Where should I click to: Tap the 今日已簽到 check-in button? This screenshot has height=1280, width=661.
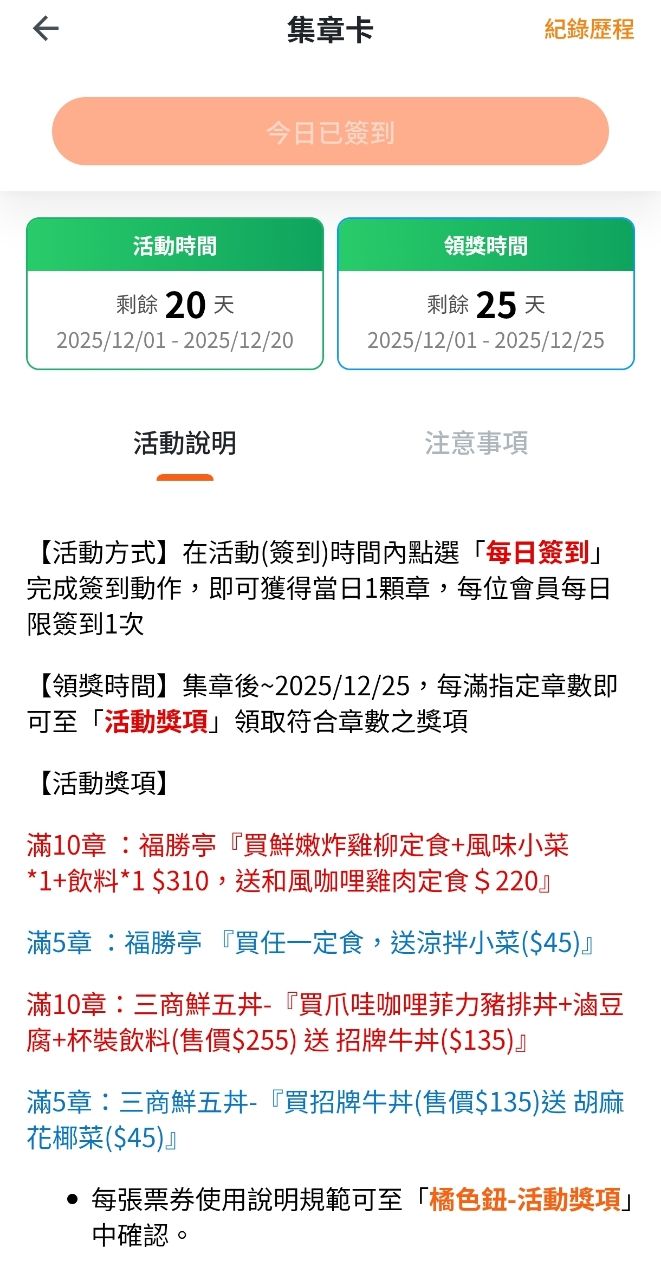point(330,132)
